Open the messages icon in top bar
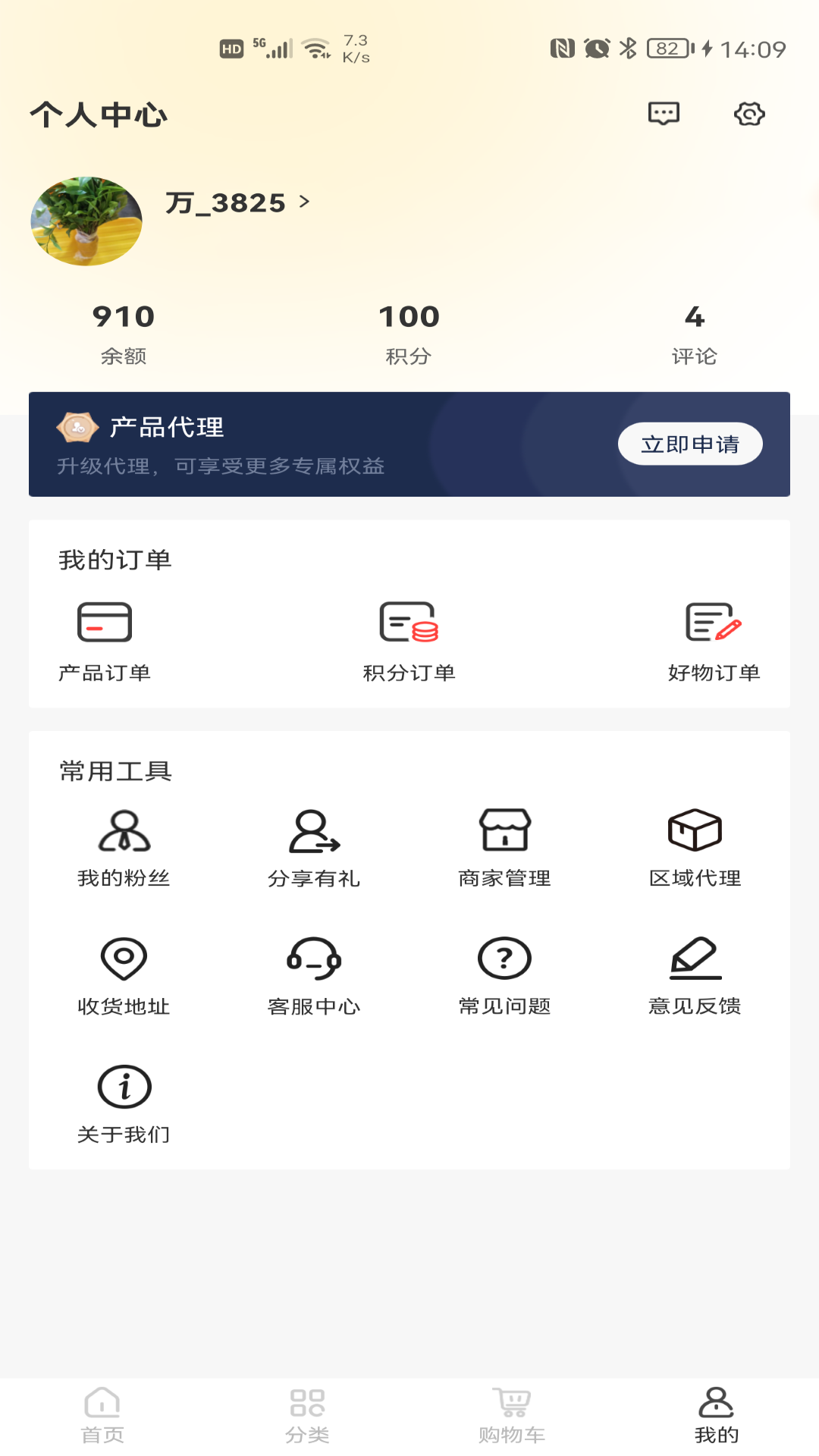819x1456 pixels. click(663, 114)
